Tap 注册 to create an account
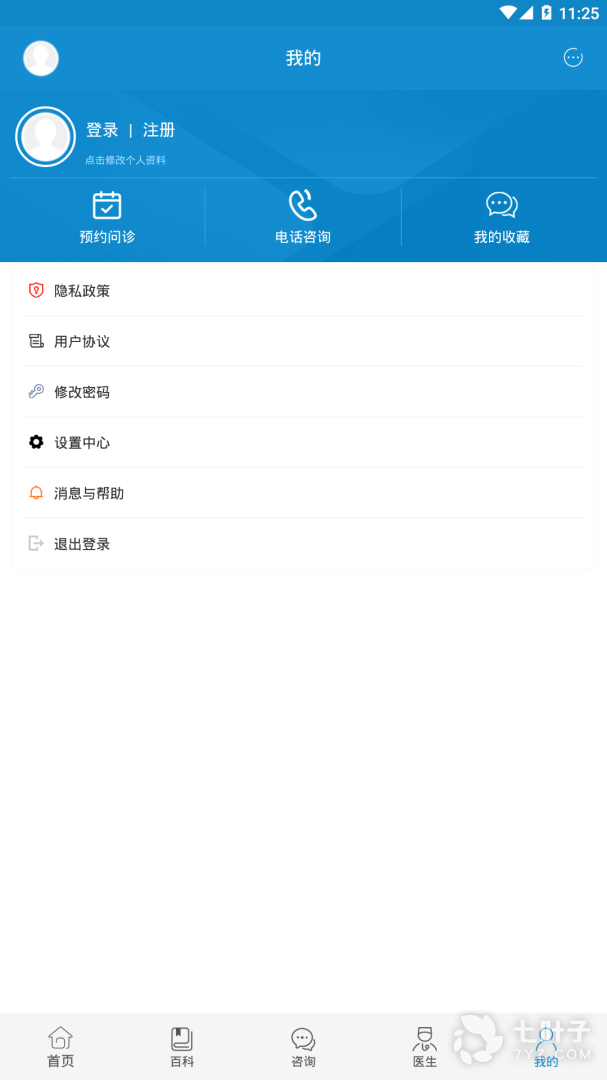 pyautogui.click(x=159, y=130)
